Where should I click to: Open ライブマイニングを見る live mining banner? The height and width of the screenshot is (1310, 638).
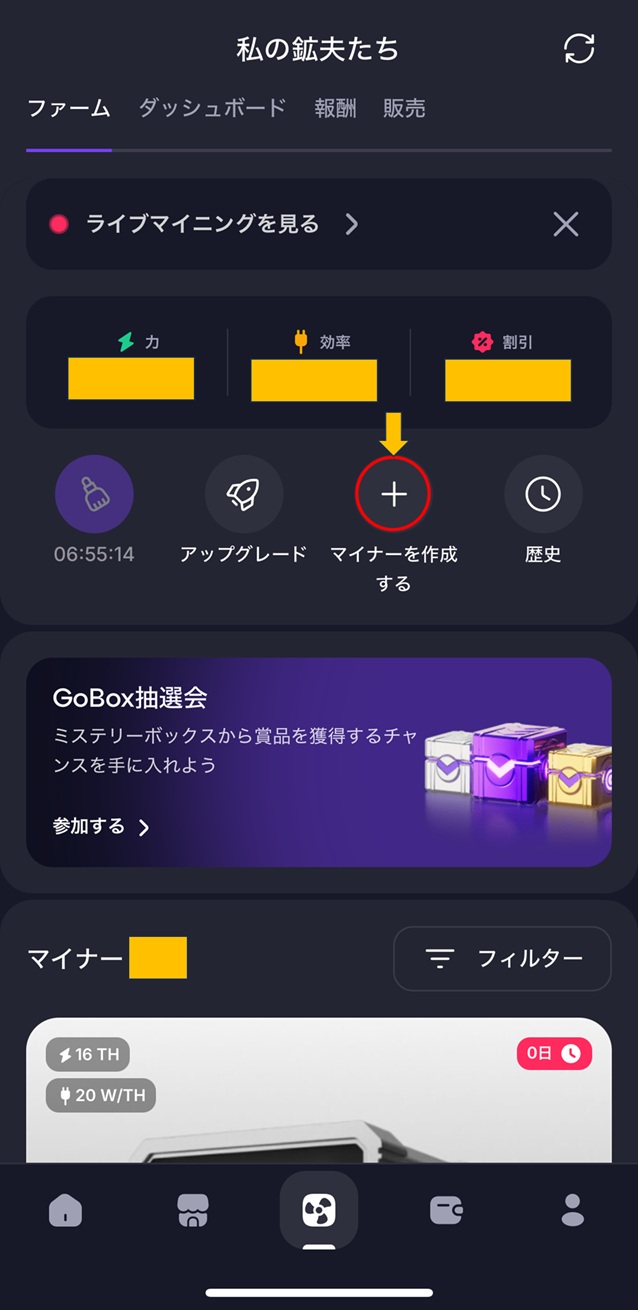click(205, 224)
